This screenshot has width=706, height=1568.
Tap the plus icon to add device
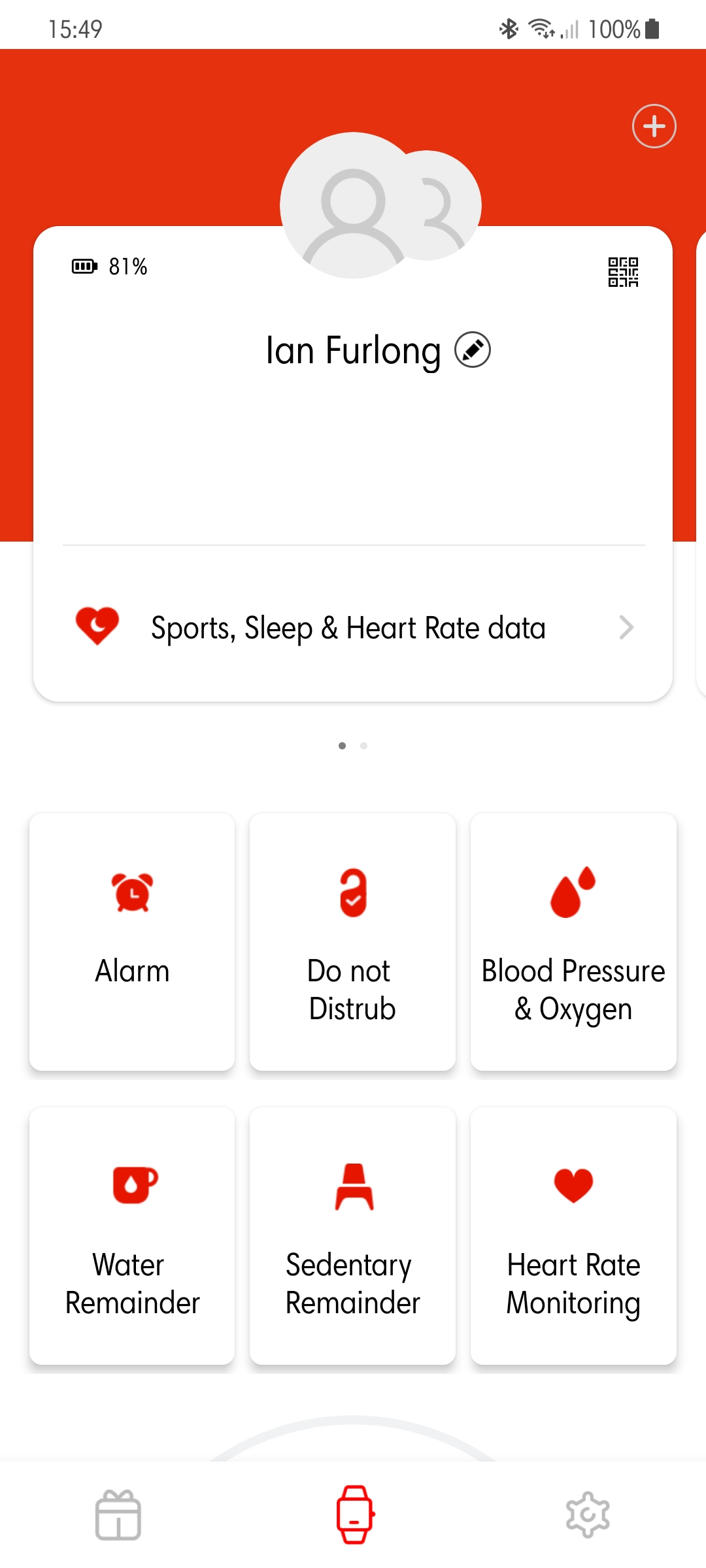(654, 126)
